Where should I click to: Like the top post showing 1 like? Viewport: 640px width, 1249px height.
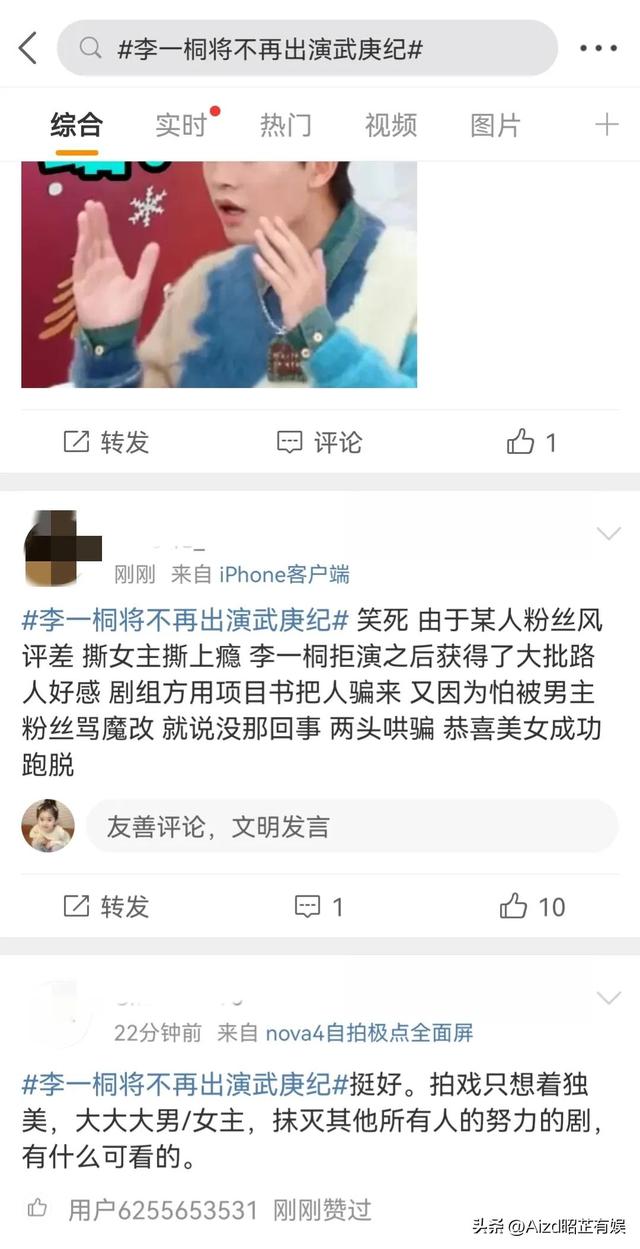pyautogui.click(x=531, y=442)
